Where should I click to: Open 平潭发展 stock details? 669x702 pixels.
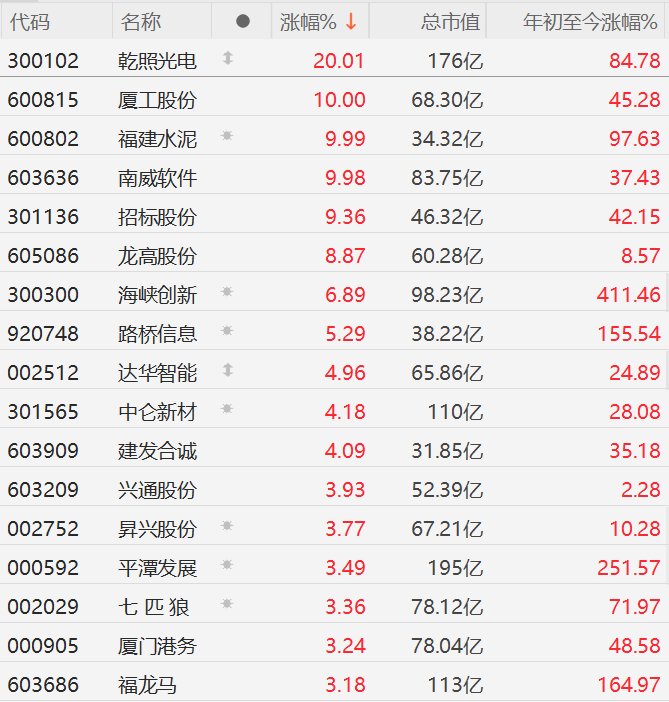(x=156, y=568)
